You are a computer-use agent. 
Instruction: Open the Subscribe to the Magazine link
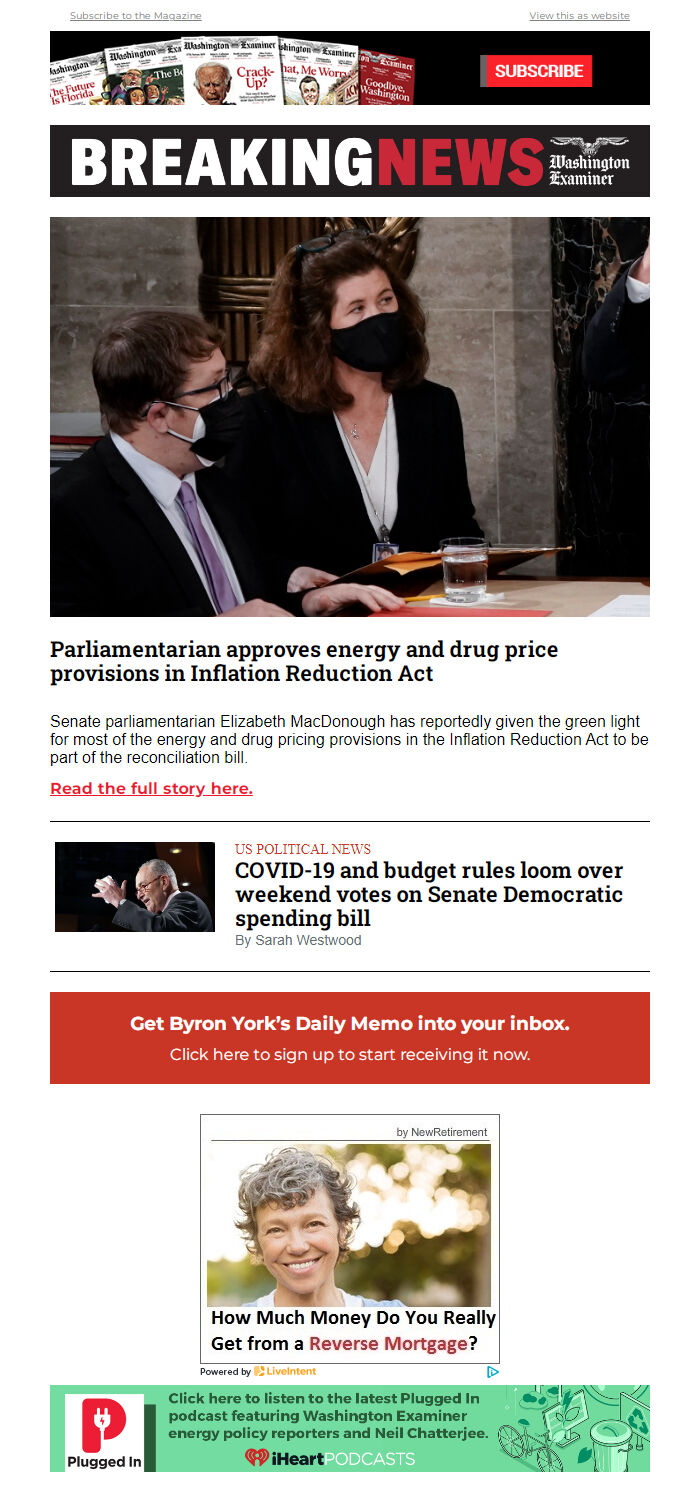pyautogui.click(x=135, y=16)
